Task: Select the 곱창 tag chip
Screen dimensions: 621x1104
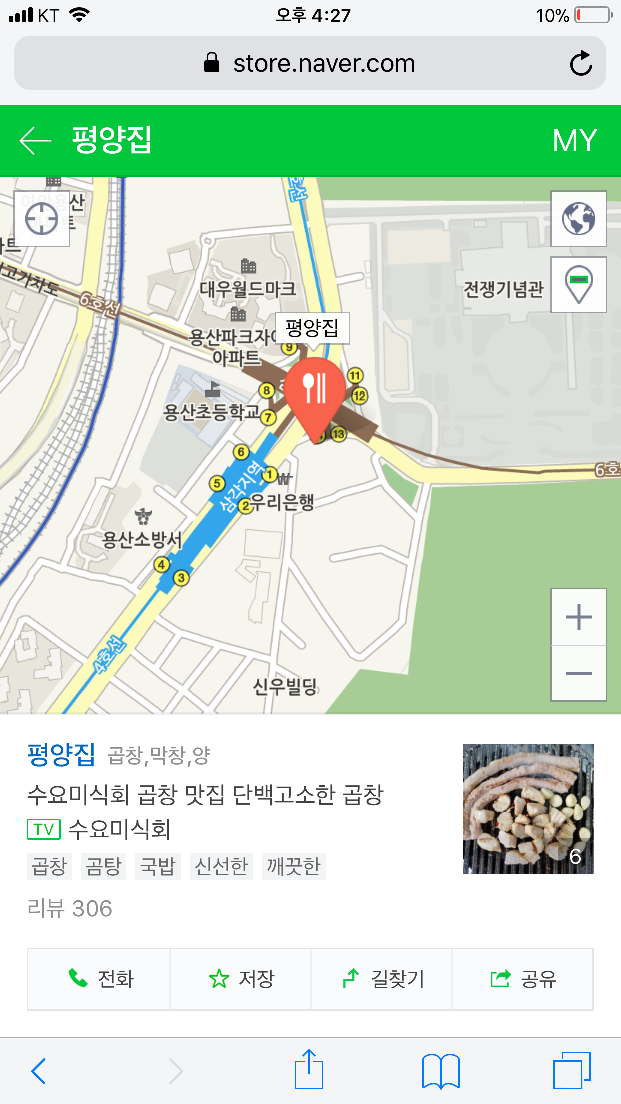Action: click(x=49, y=866)
